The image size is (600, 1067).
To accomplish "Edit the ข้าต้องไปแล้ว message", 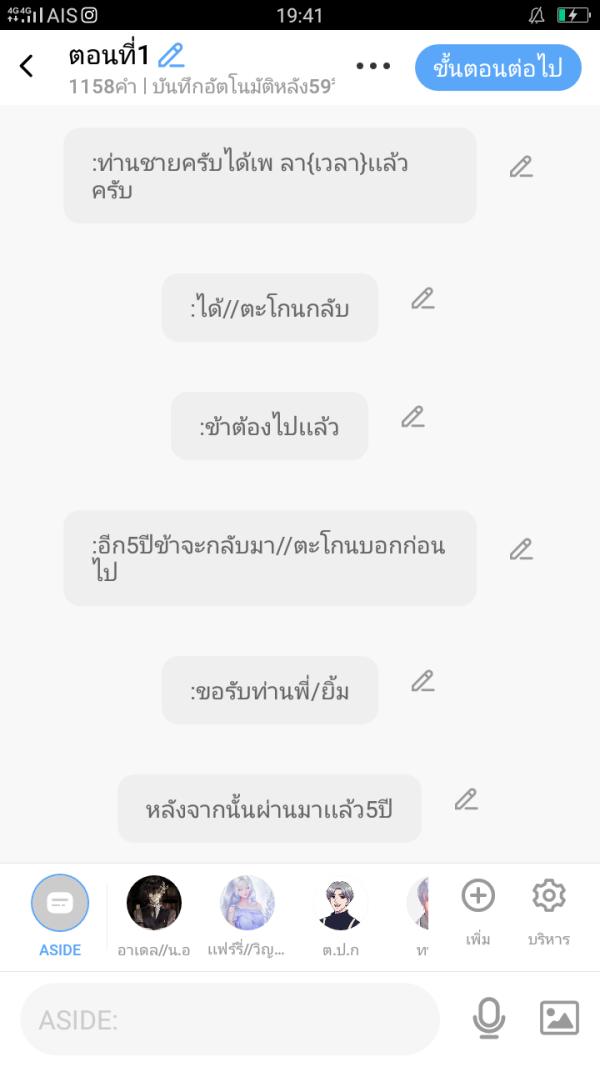I will point(413,417).
